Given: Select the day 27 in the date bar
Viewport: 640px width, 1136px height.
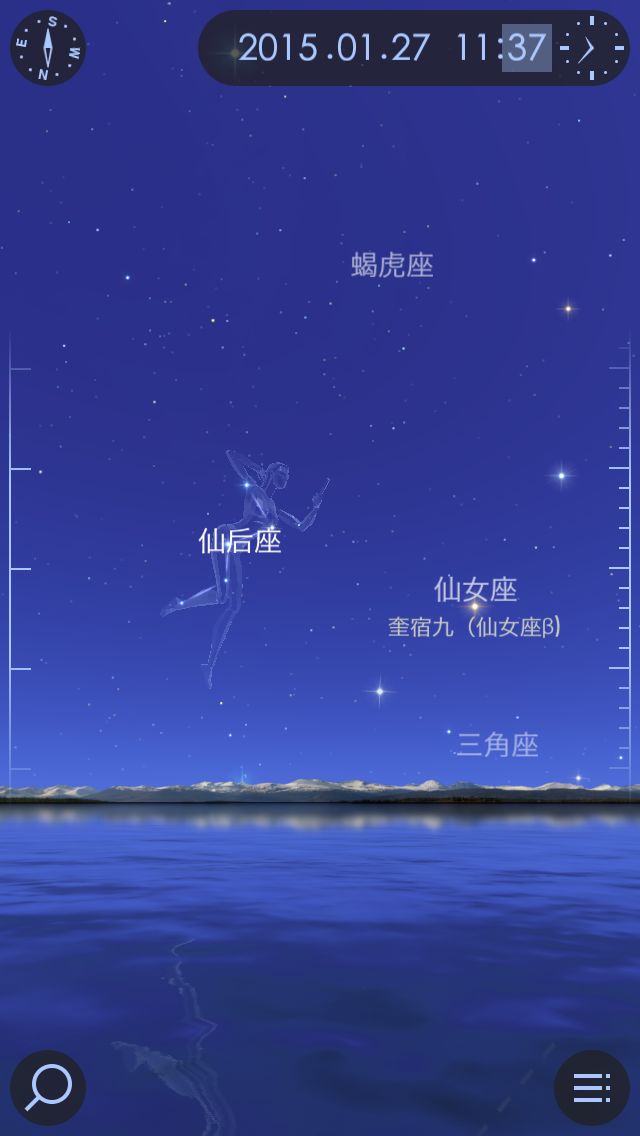Looking at the screenshot, I should pyautogui.click(x=411, y=48).
